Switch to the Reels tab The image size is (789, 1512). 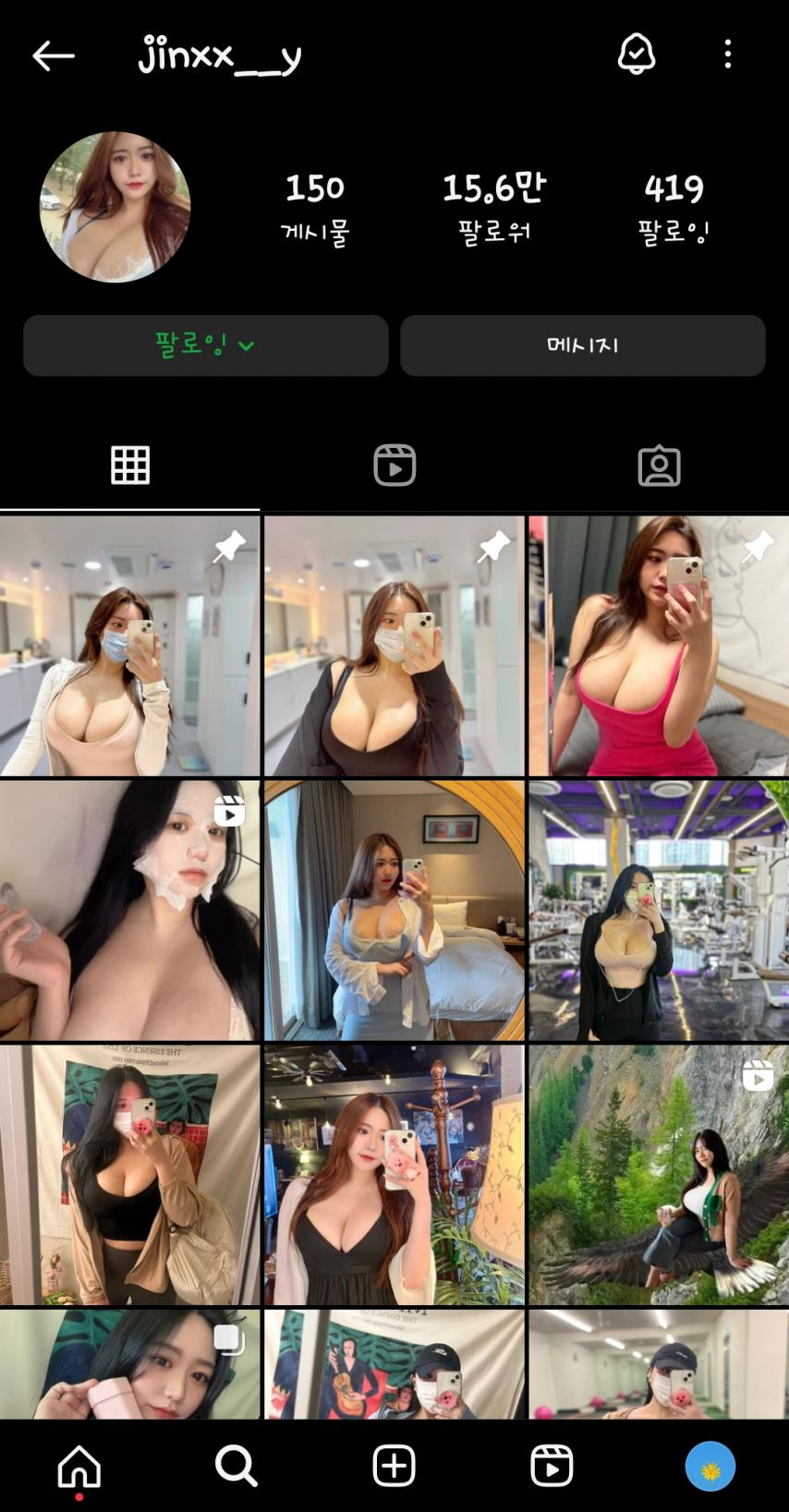tap(394, 466)
